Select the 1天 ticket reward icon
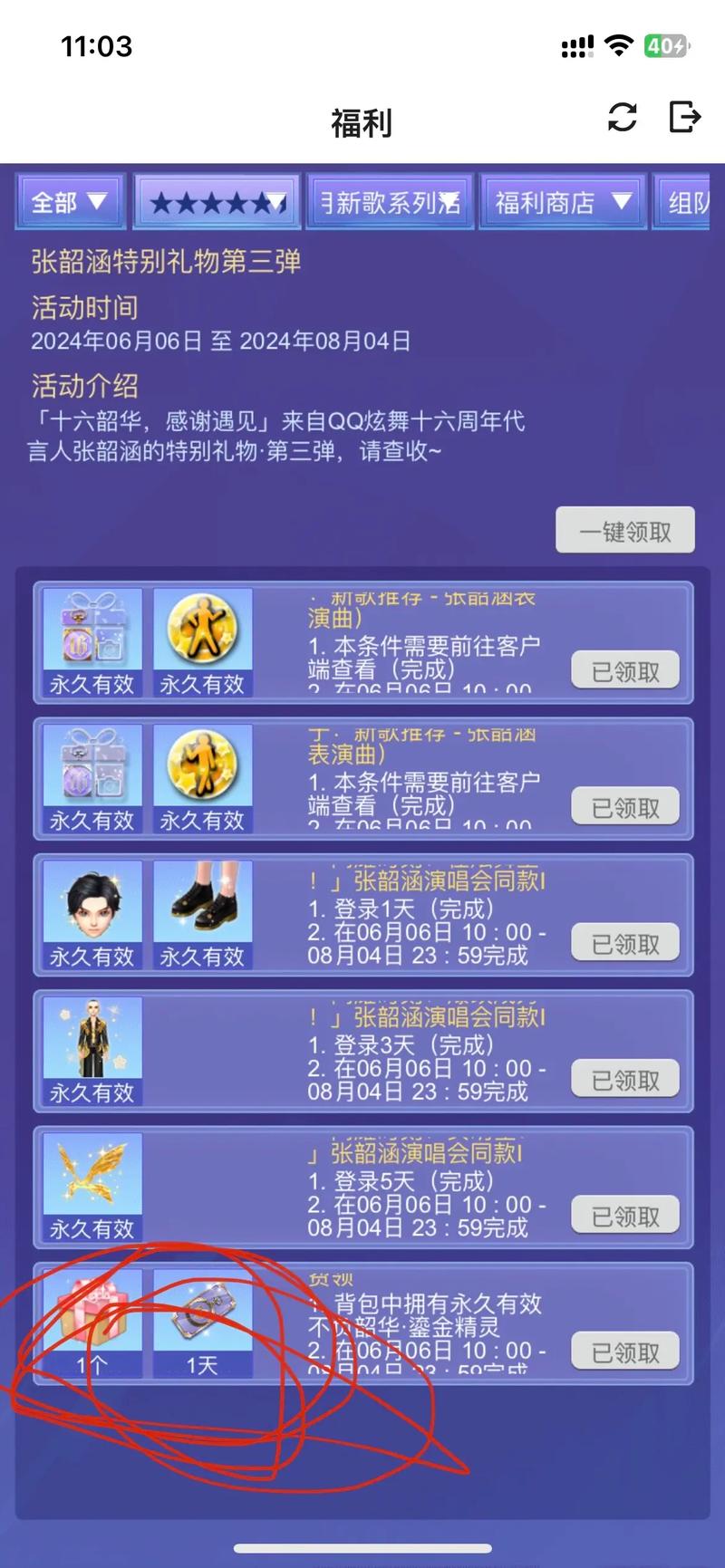725x1568 pixels. click(x=202, y=1313)
